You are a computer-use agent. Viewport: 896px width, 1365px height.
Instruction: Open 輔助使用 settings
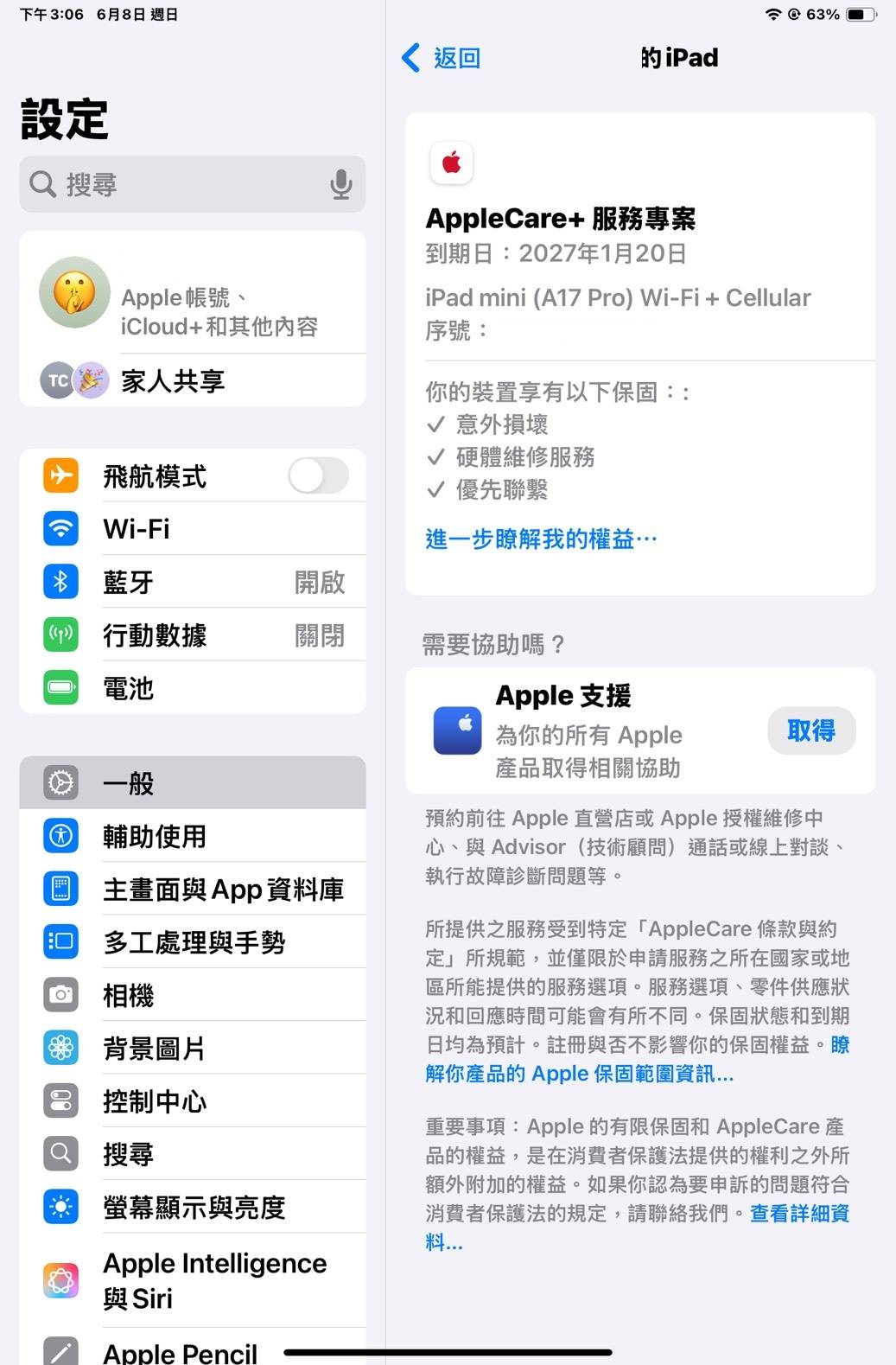(x=192, y=836)
